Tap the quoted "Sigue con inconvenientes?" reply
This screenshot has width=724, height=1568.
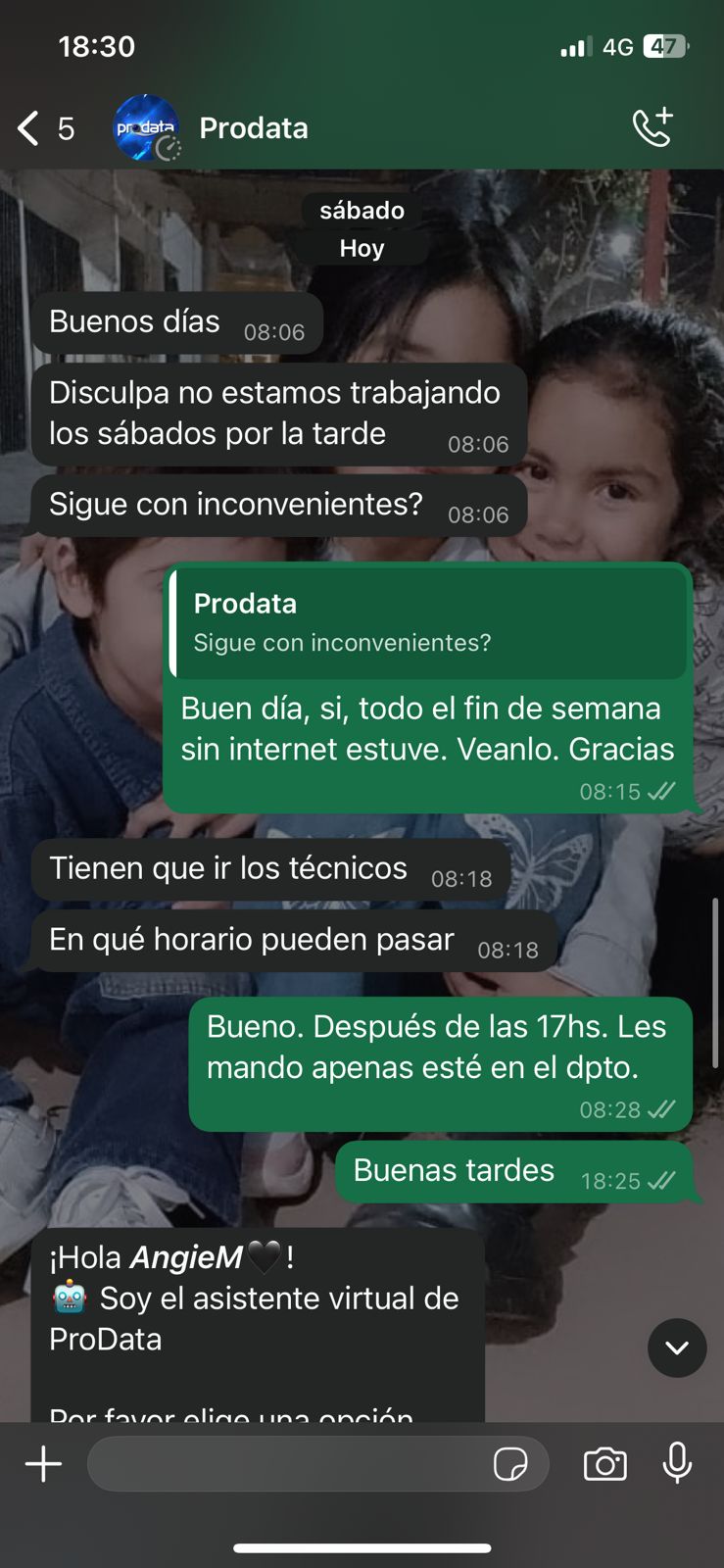coord(429,623)
